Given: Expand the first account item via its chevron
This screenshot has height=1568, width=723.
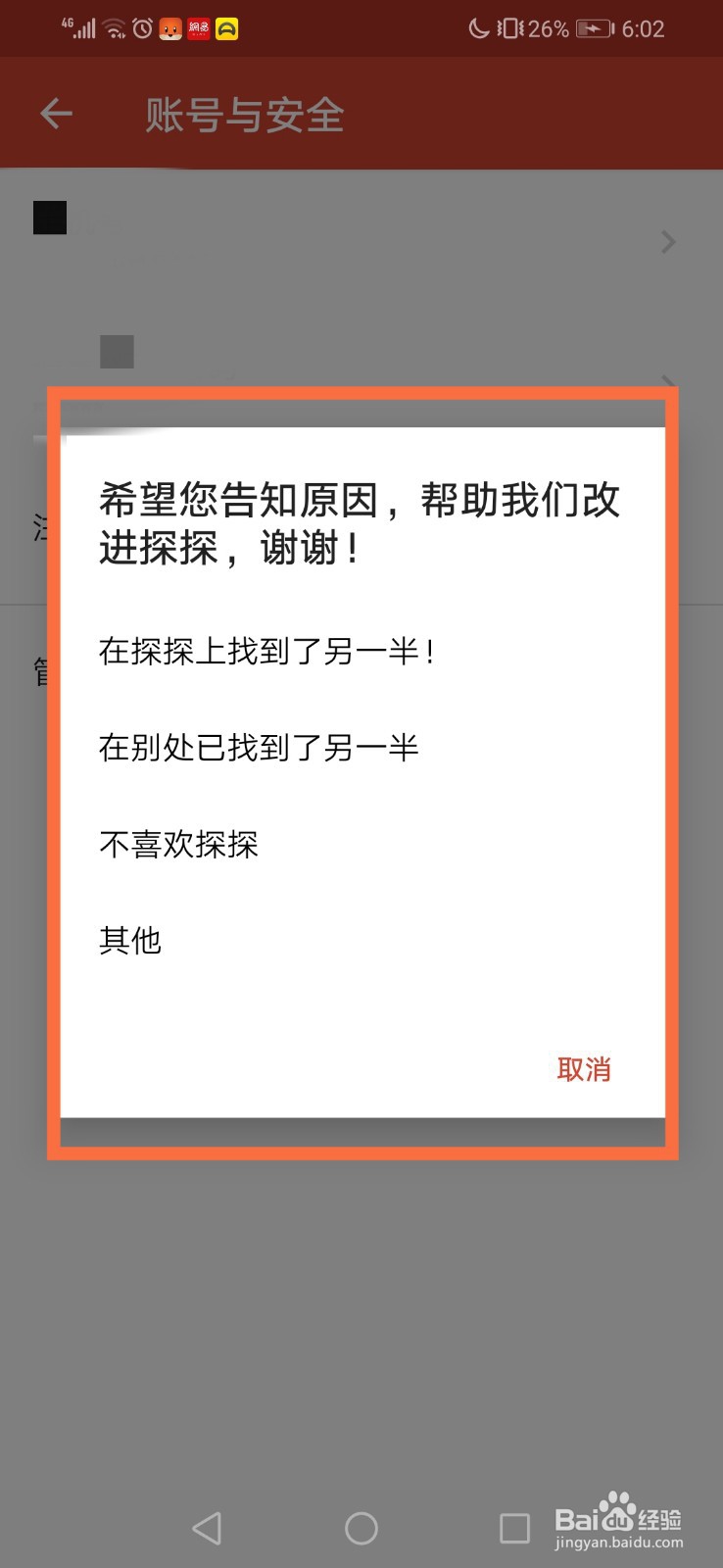Looking at the screenshot, I should (x=668, y=242).
